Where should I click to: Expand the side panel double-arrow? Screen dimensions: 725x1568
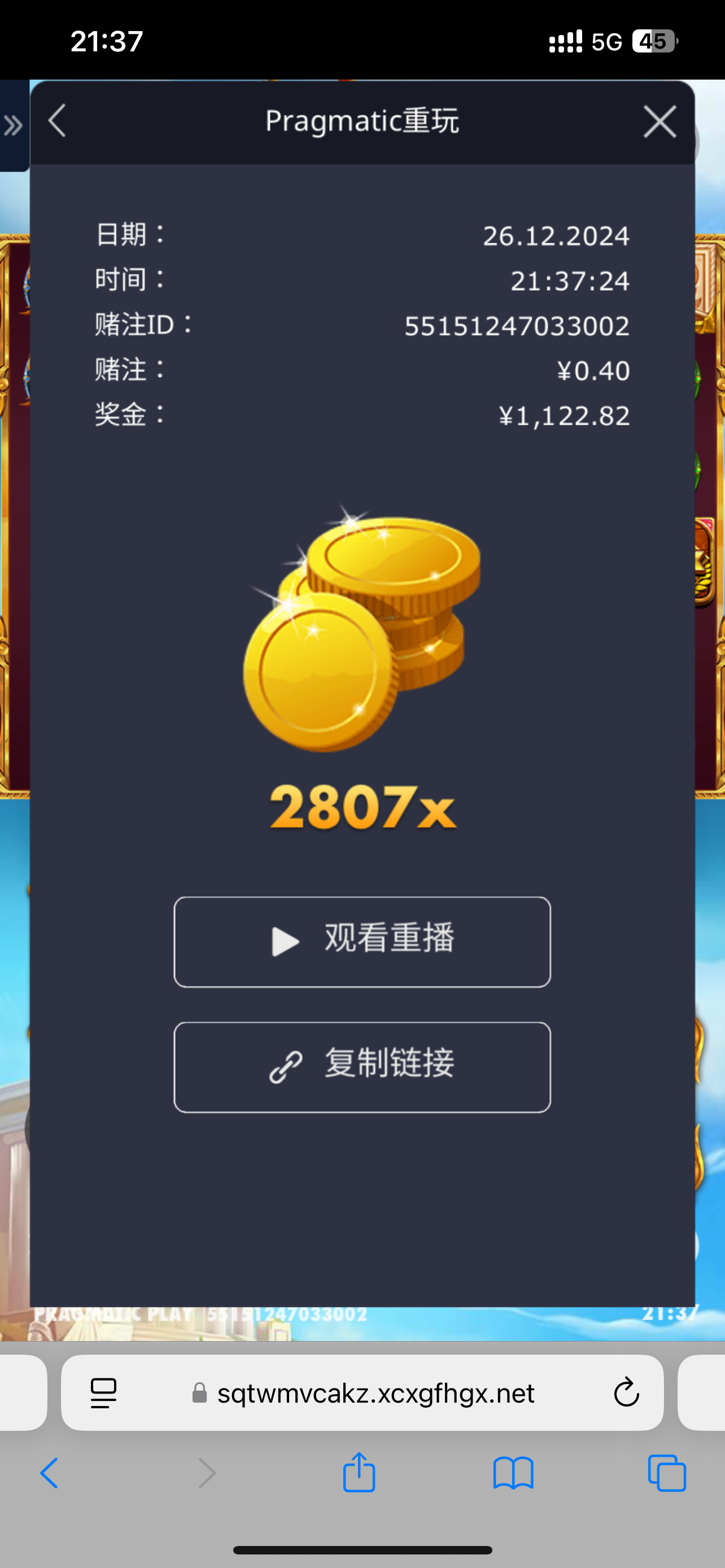point(14,126)
